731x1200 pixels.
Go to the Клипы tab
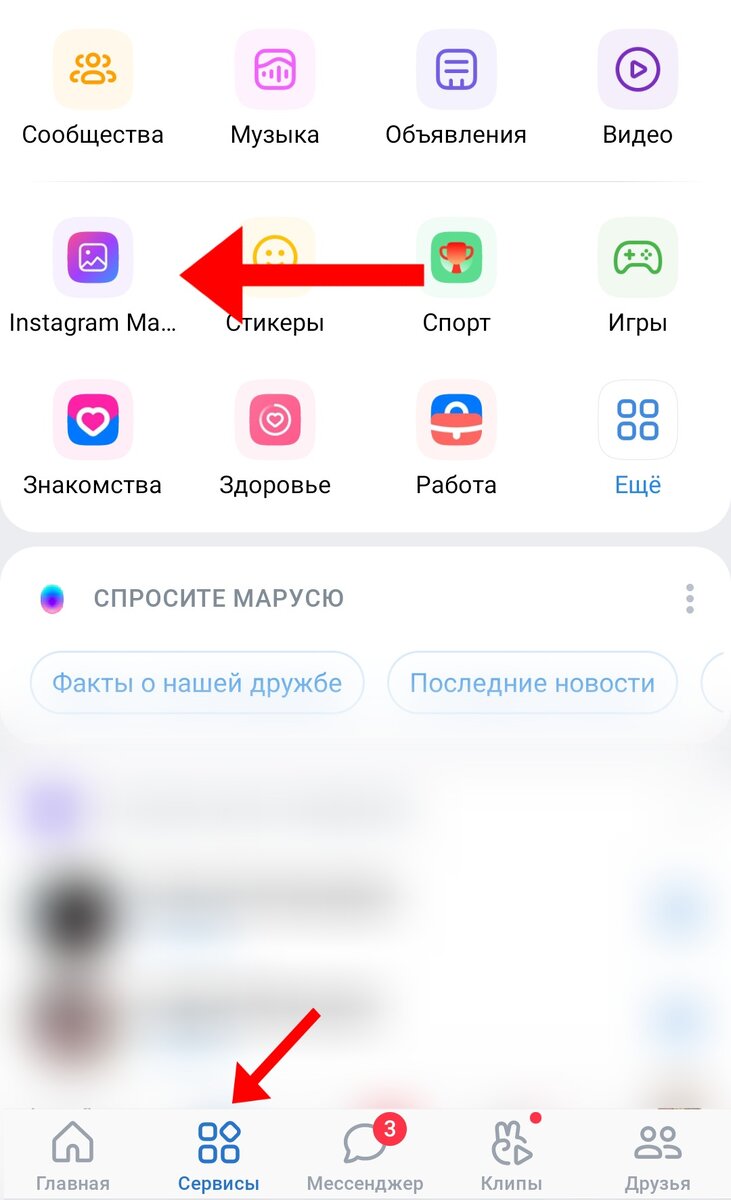(x=511, y=1156)
